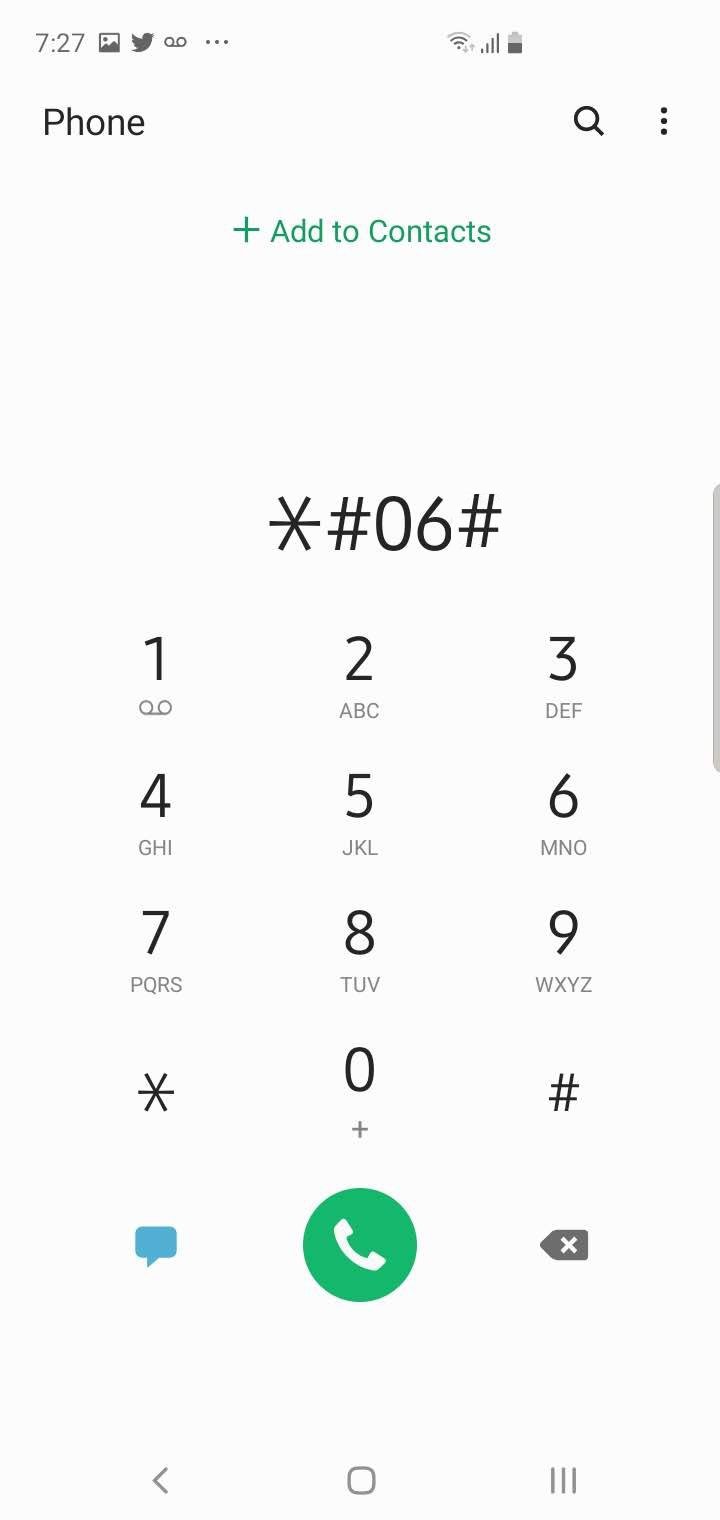Enter digit 5 on the dial pad

(x=359, y=811)
